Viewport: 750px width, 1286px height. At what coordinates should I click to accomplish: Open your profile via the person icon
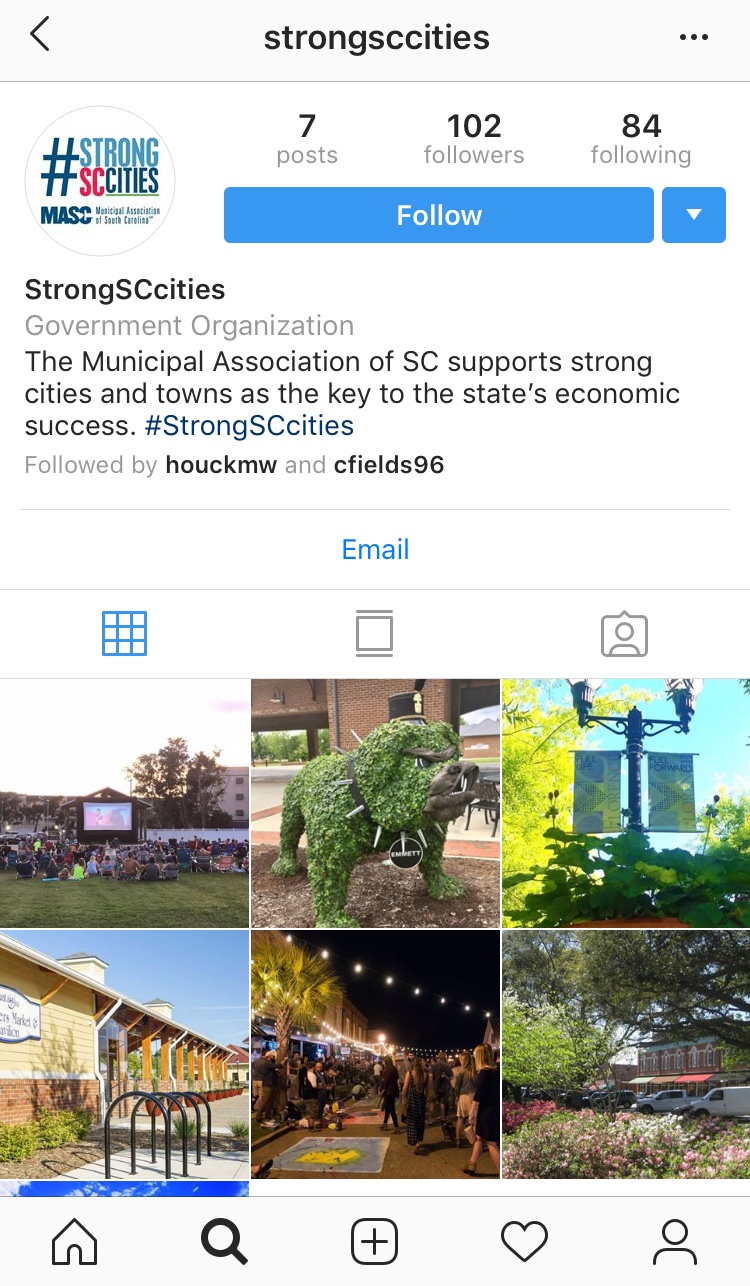click(676, 1242)
